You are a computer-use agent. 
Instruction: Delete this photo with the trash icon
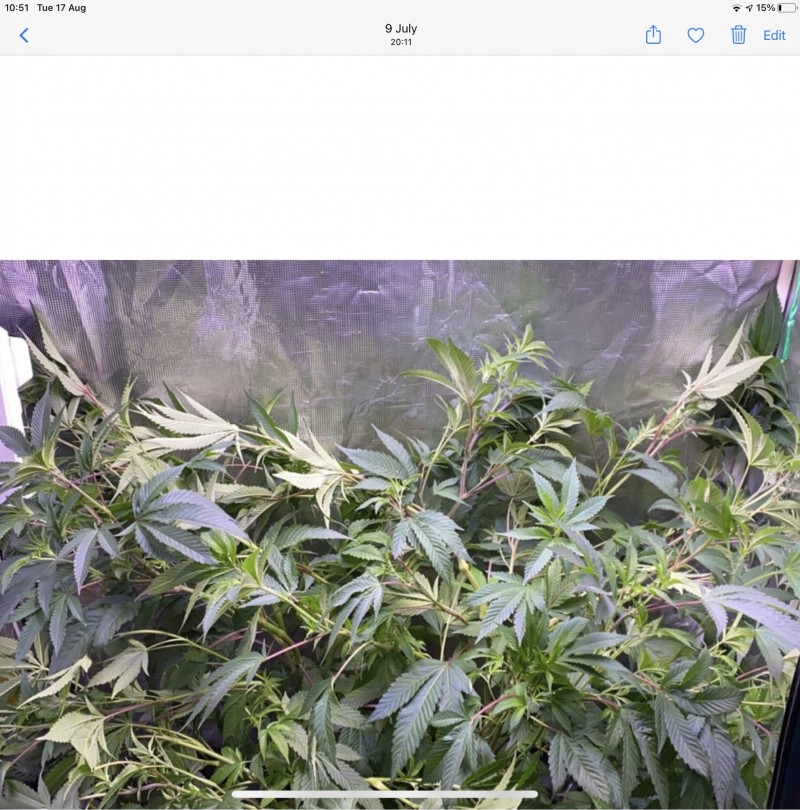[738, 35]
